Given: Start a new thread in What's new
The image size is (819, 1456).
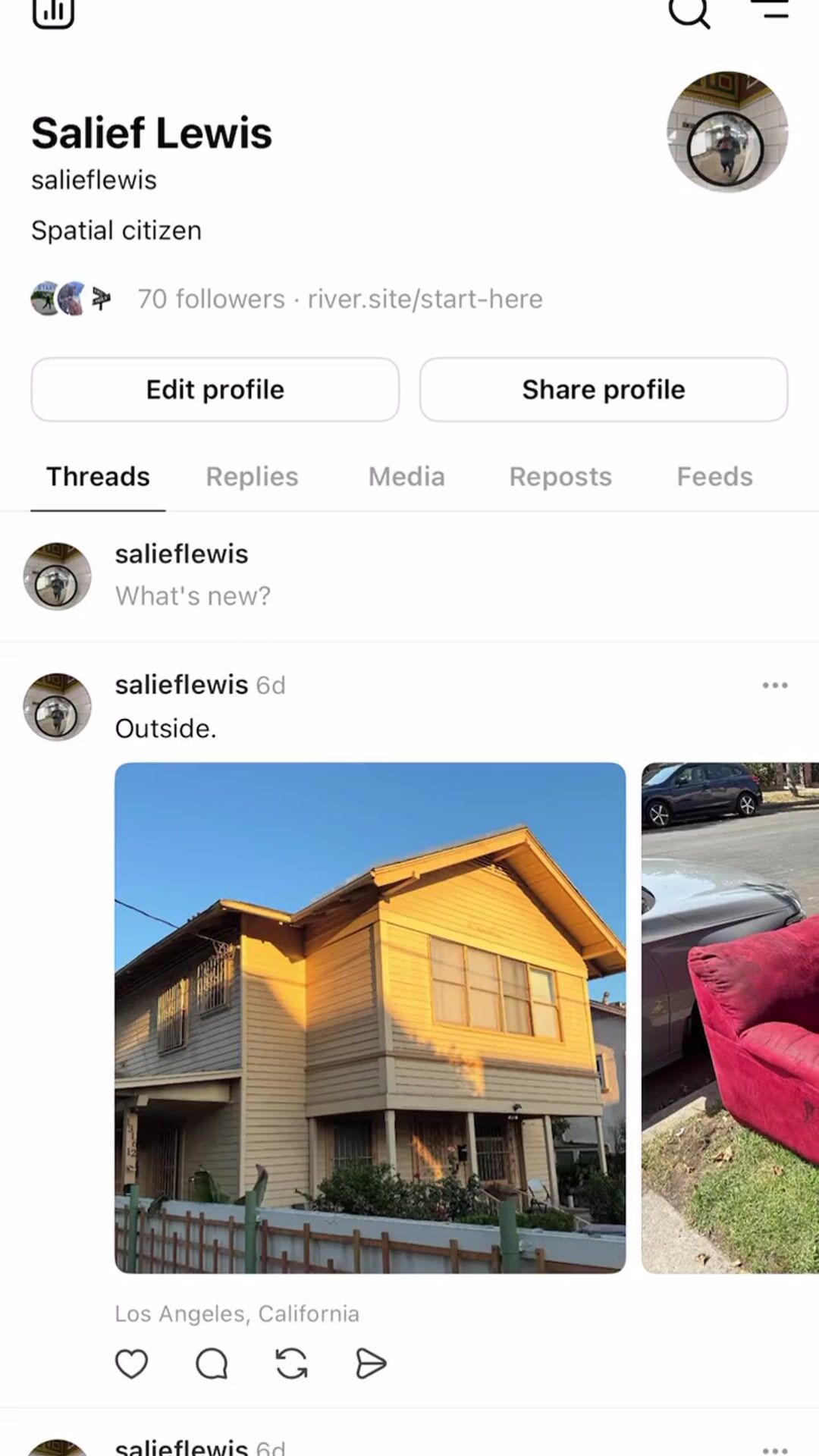Looking at the screenshot, I should click(193, 596).
